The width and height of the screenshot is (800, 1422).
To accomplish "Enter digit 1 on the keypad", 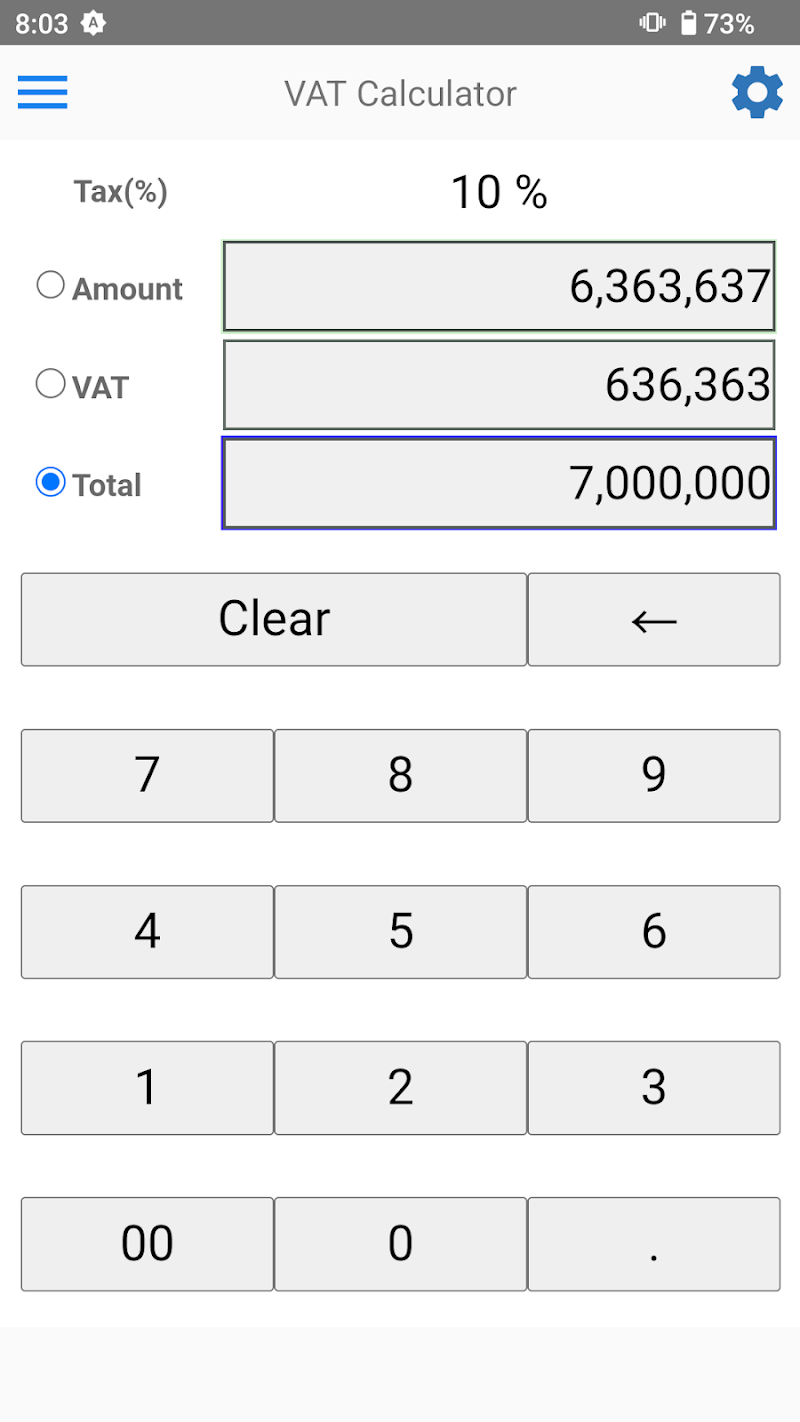I will coord(147,1087).
